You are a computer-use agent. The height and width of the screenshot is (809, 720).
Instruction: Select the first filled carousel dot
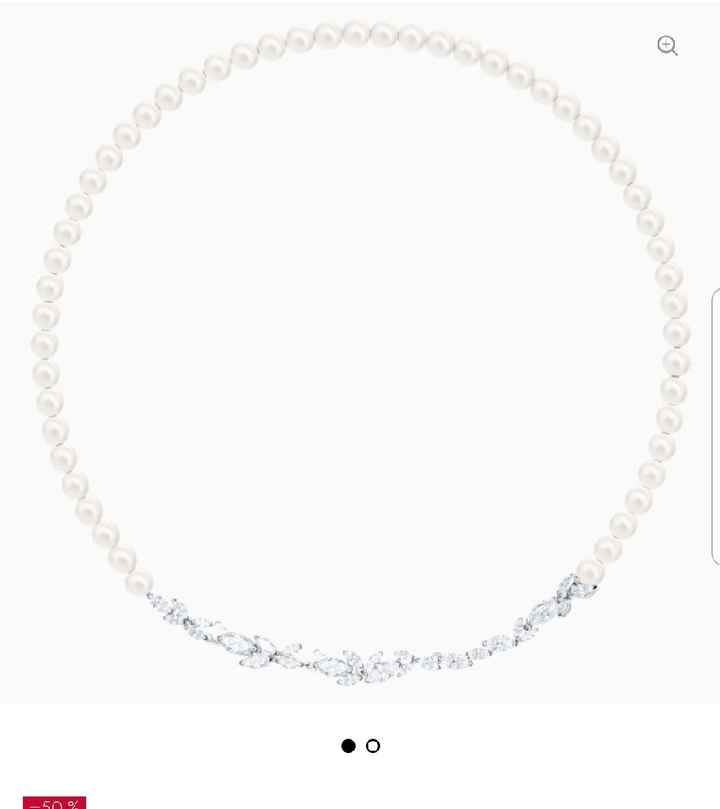point(348,746)
